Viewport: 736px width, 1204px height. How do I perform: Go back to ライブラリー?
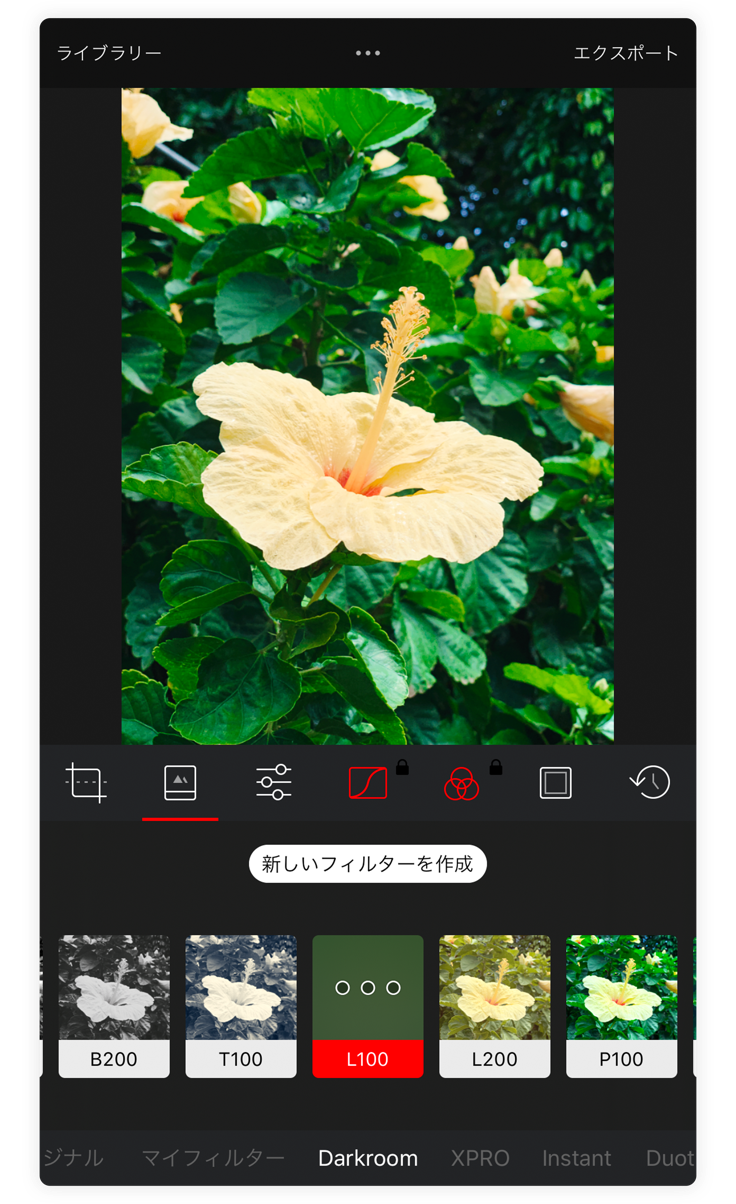108,53
